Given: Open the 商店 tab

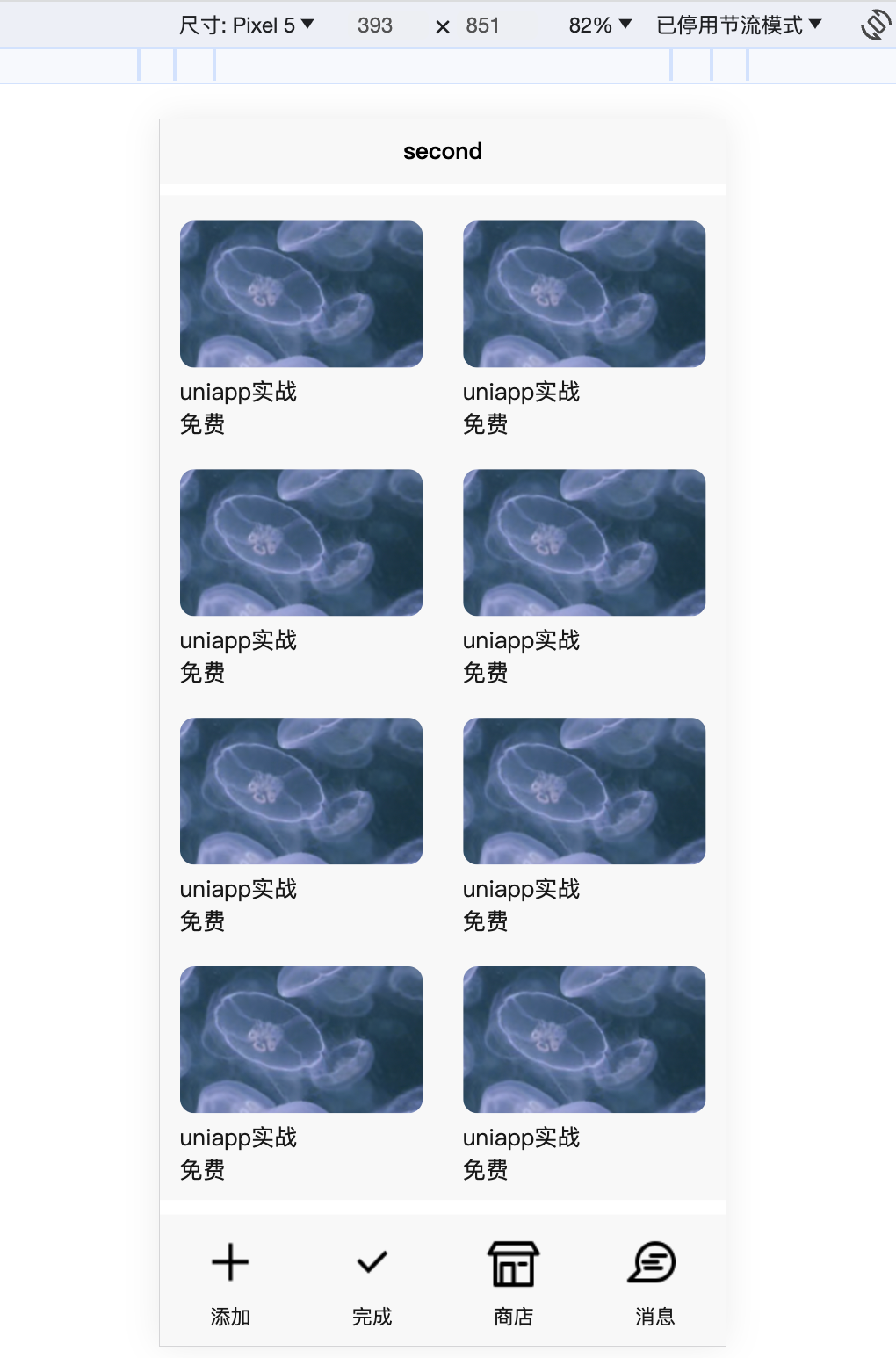Looking at the screenshot, I should [x=513, y=1281].
